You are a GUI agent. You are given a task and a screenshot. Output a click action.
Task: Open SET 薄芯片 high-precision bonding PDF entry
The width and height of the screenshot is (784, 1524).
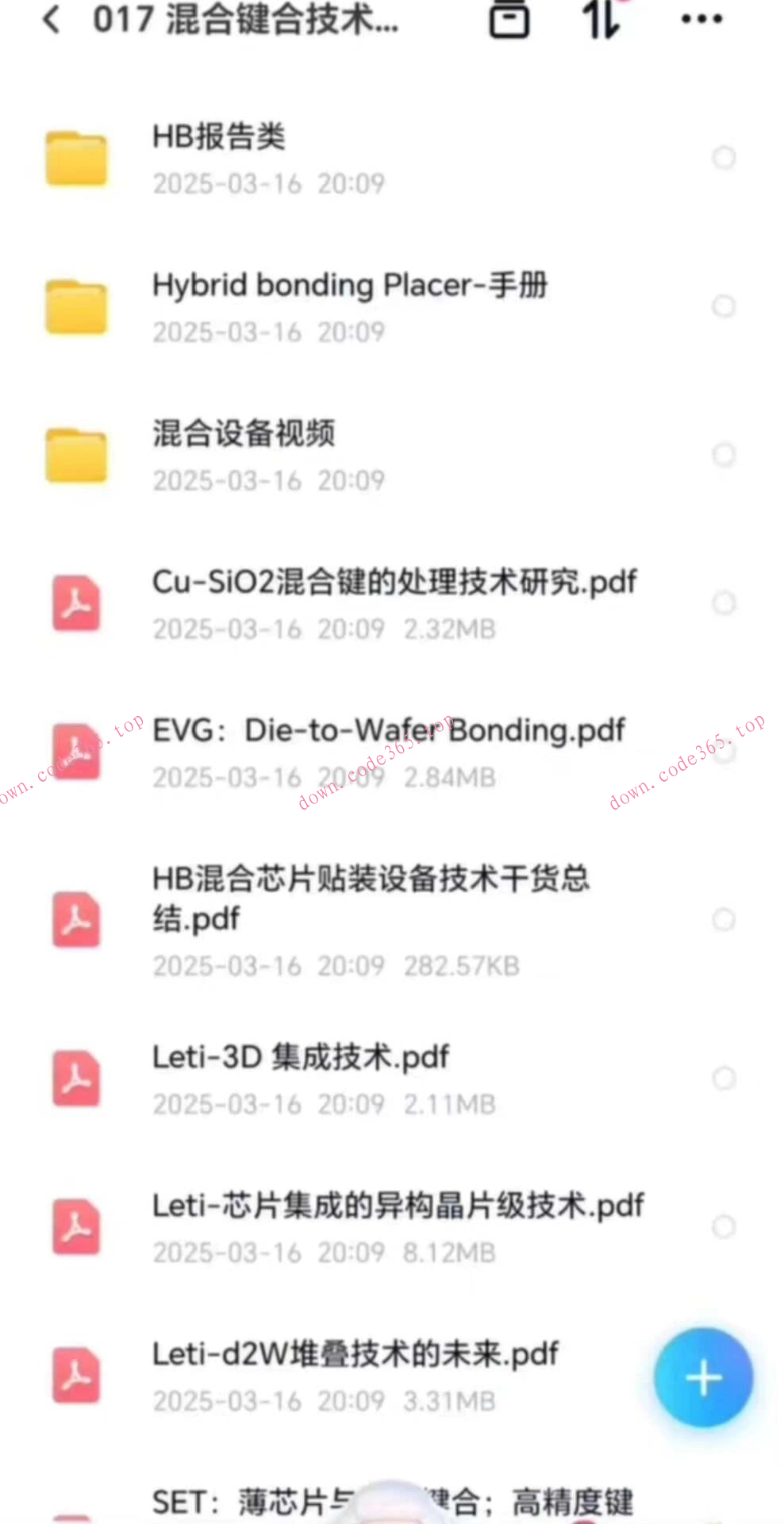tap(393, 1499)
